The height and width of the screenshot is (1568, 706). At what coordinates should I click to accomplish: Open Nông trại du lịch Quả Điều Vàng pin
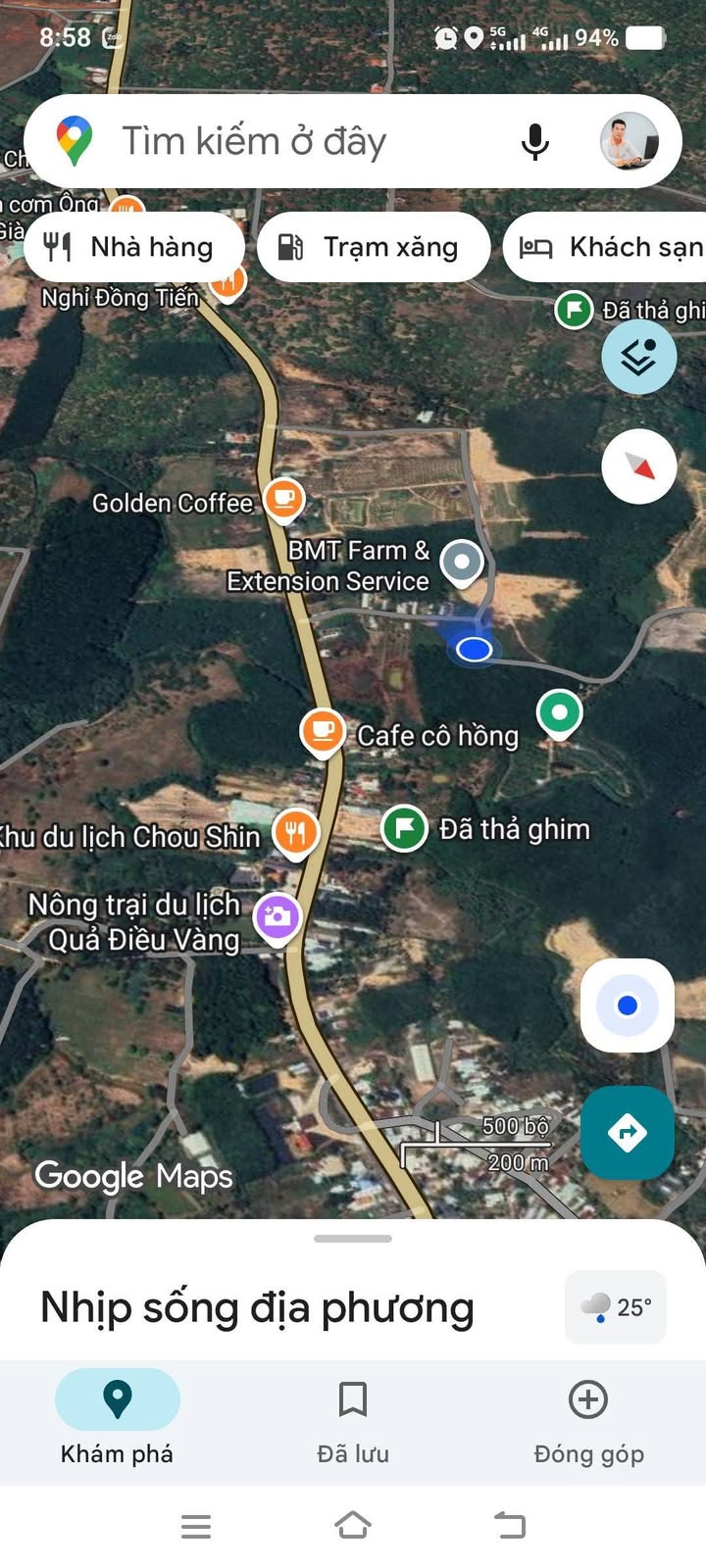(277, 917)
